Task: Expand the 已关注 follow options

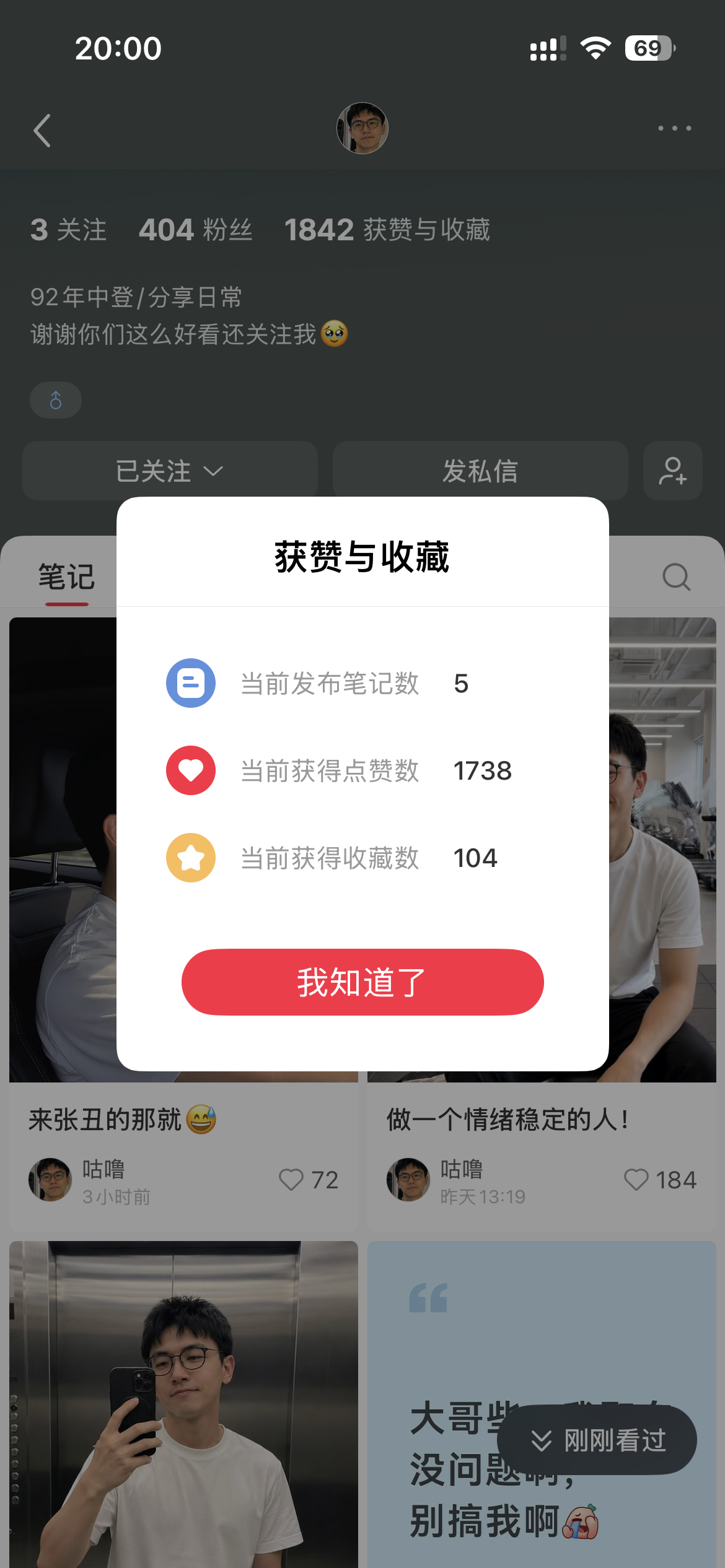Action: pos(170,471)
